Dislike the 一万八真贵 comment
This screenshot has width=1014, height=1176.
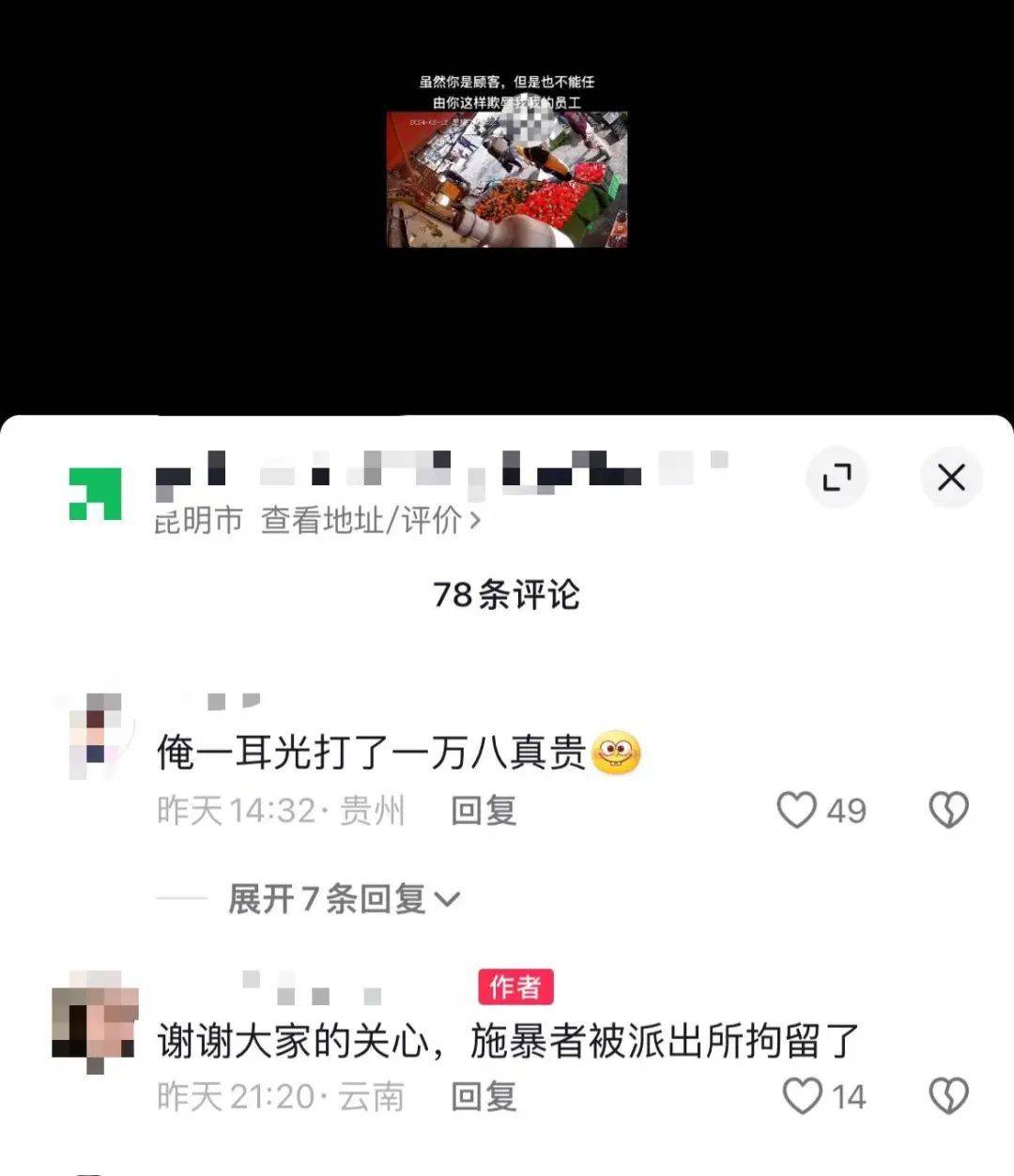(x=948, y=810)
